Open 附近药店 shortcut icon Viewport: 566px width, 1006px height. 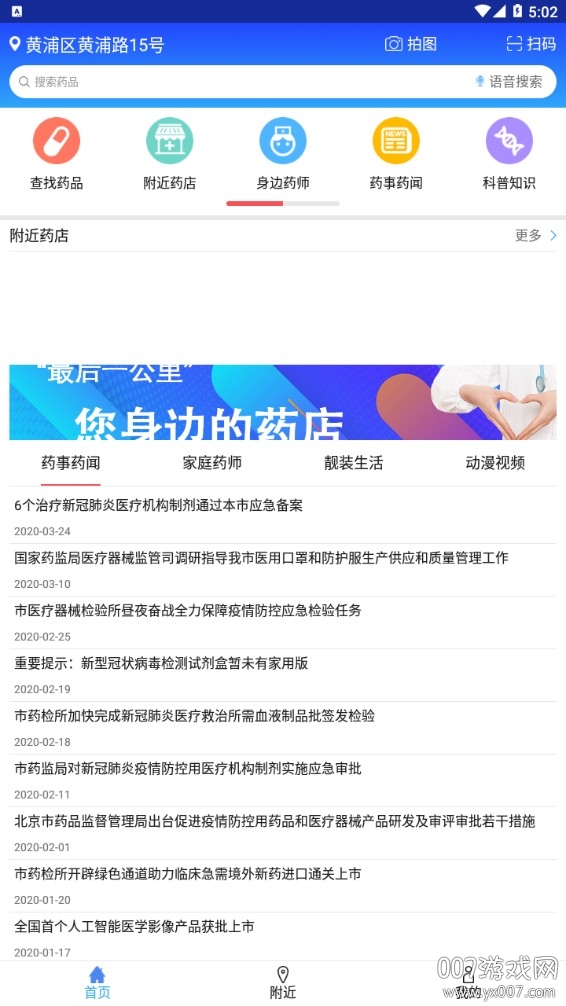coord(169,141)
